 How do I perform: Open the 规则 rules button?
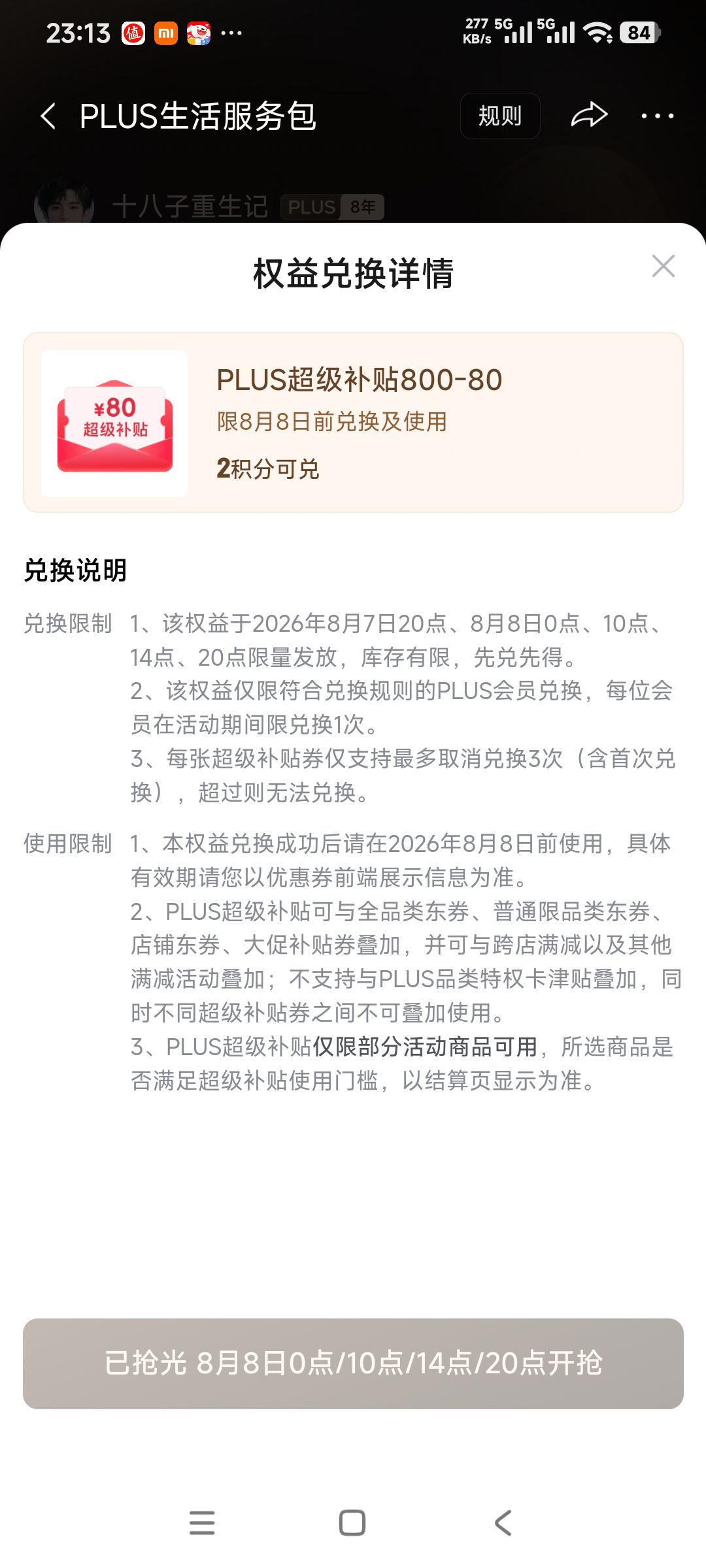tap(500, 116)
